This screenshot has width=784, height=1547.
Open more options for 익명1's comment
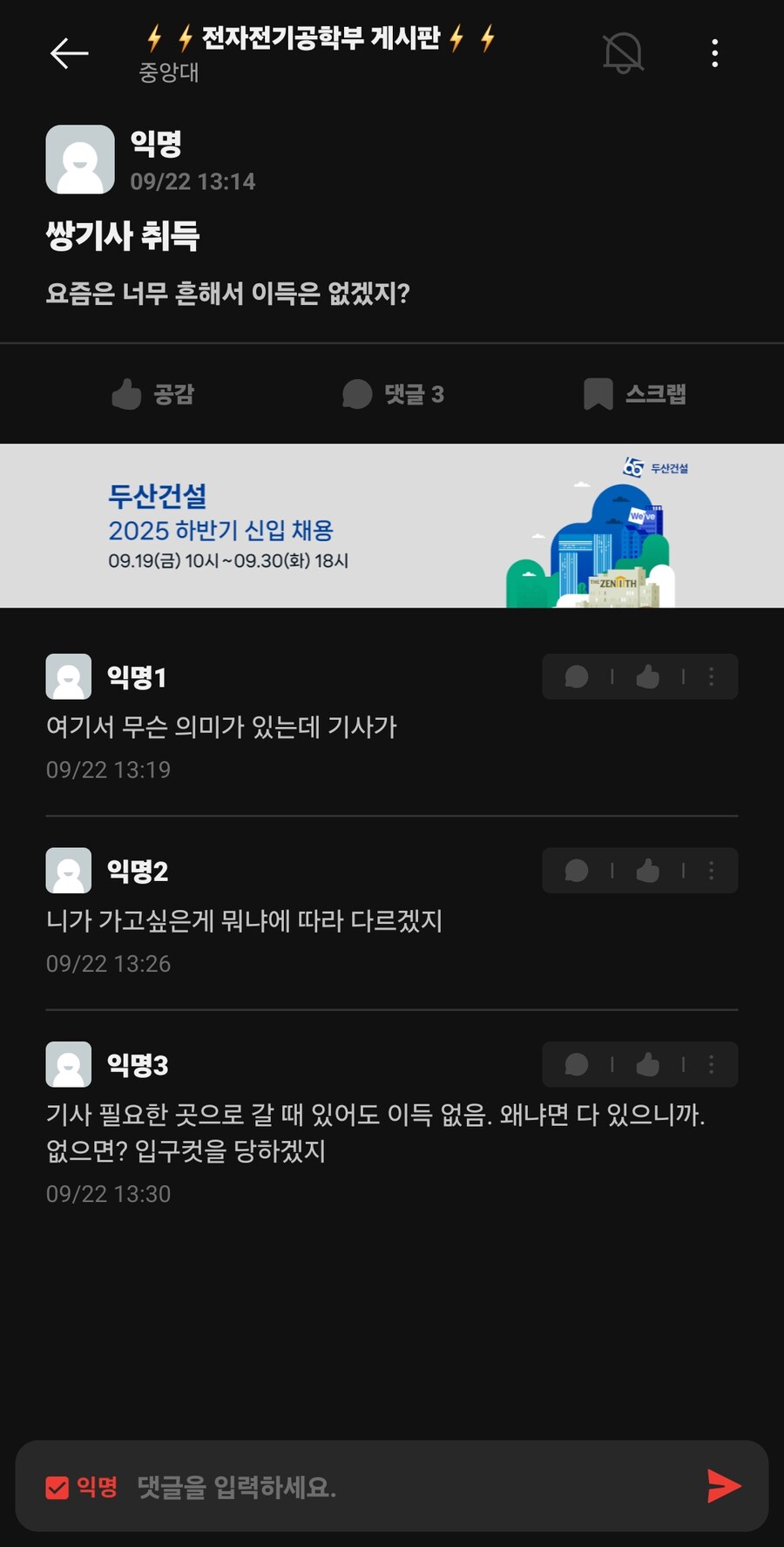click(x=712, y=677)
